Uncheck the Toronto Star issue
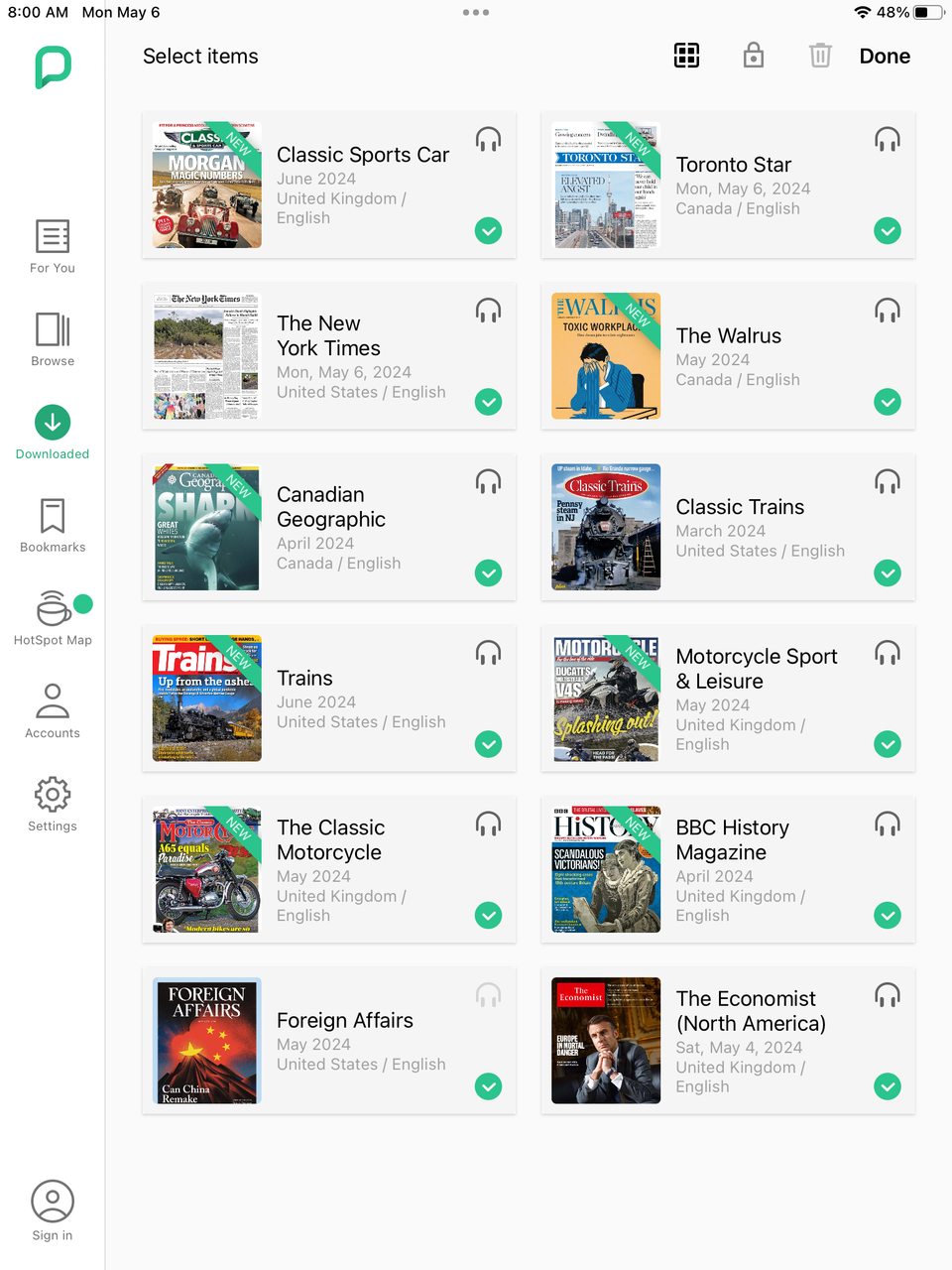The width and height of the screenshot is (952, 1270). click(x=888, y=231)
